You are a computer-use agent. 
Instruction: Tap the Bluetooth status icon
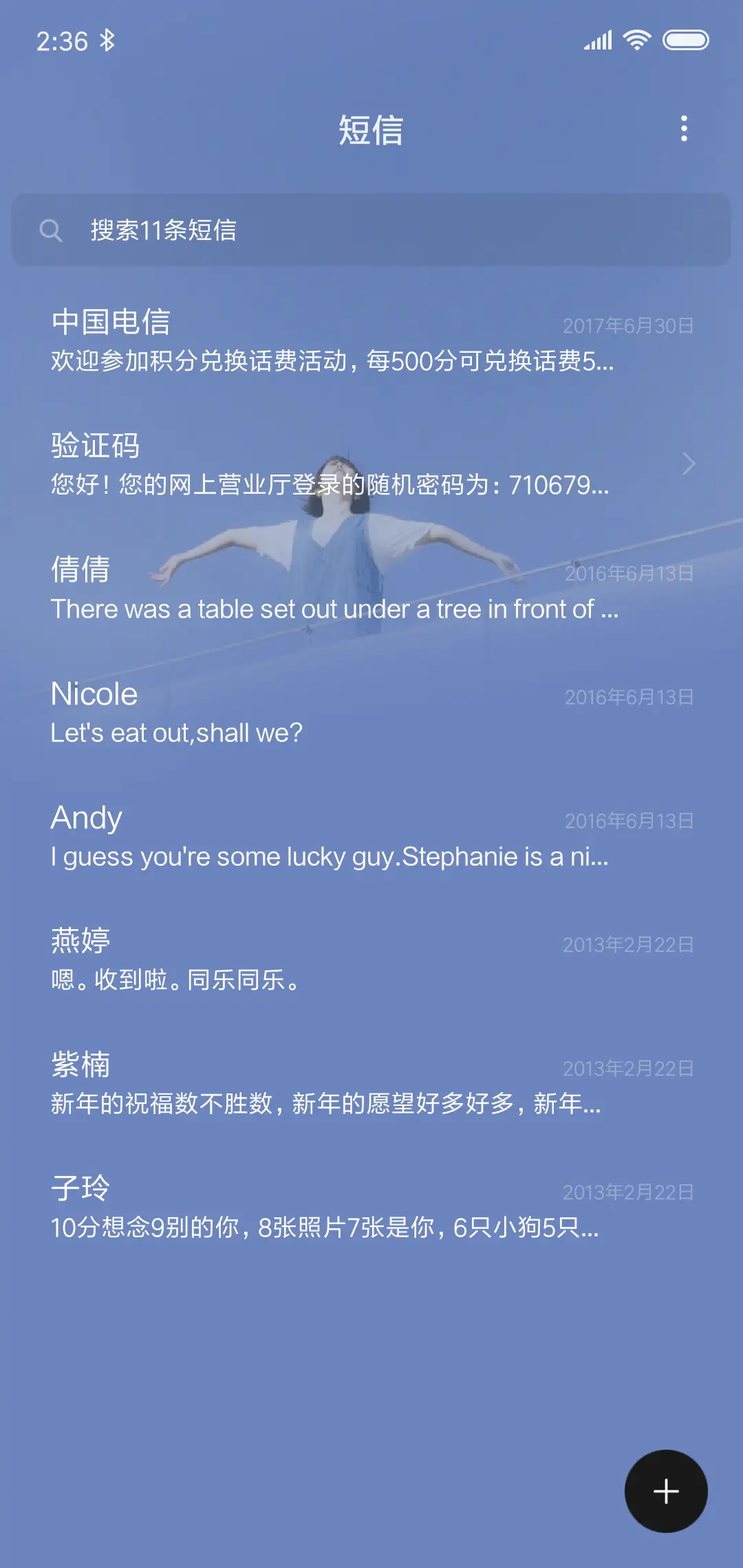point(107,40)
